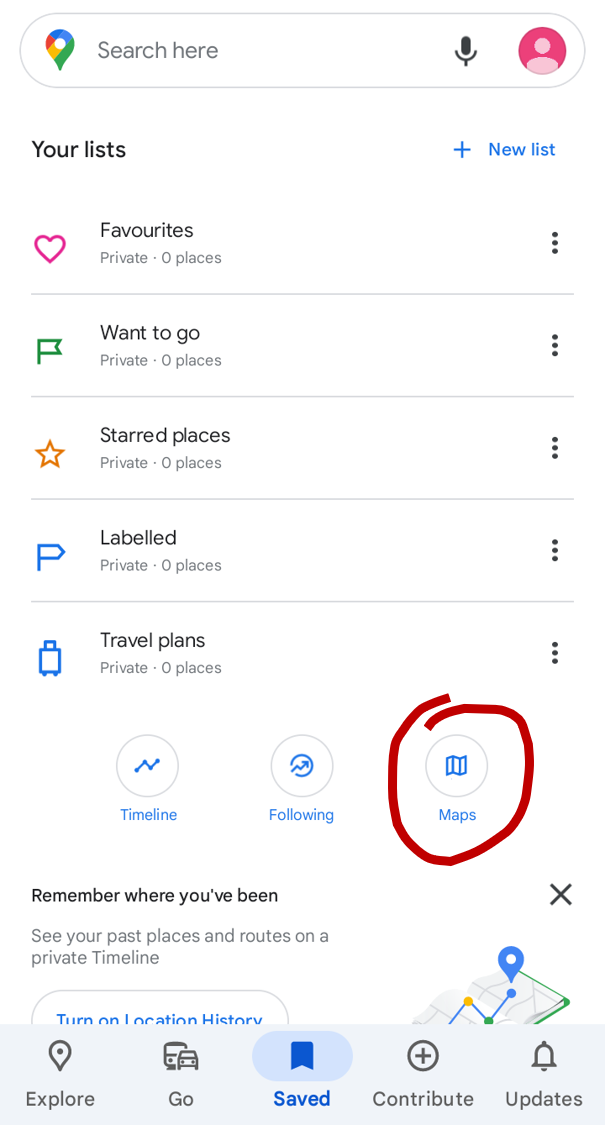Open options for Travel plans
605x1125 pixels.
click(x=554, y=653)
